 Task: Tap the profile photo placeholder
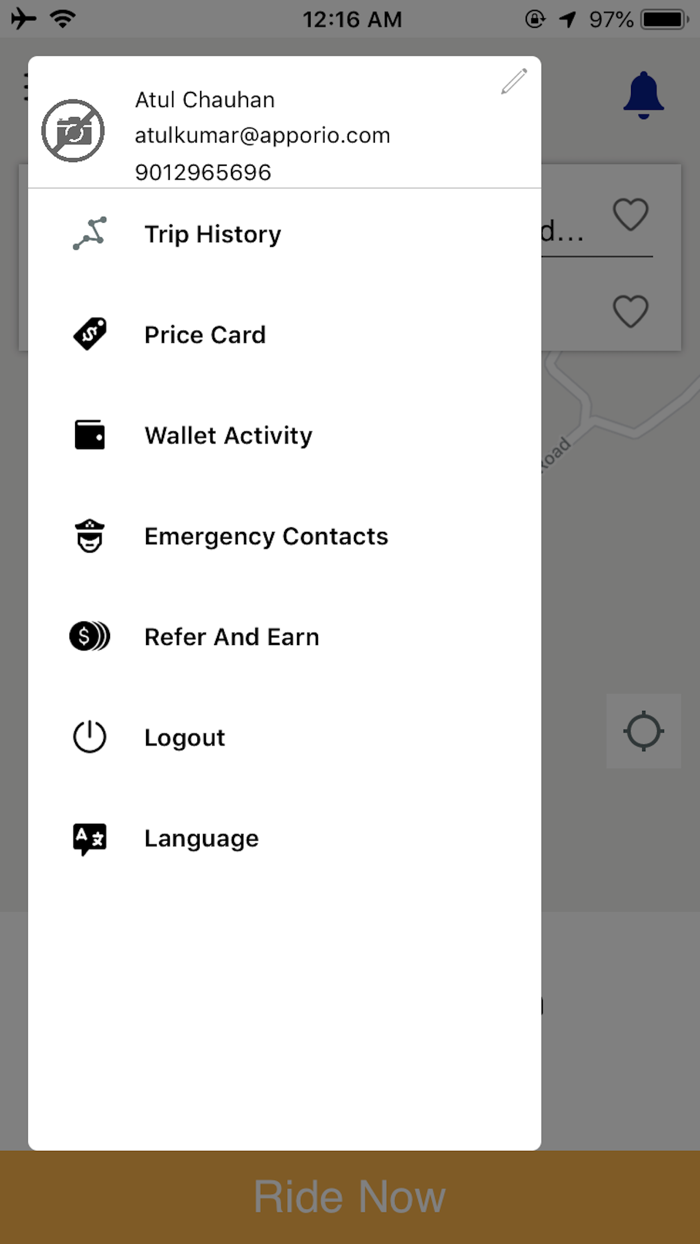[x=73, y=131]
